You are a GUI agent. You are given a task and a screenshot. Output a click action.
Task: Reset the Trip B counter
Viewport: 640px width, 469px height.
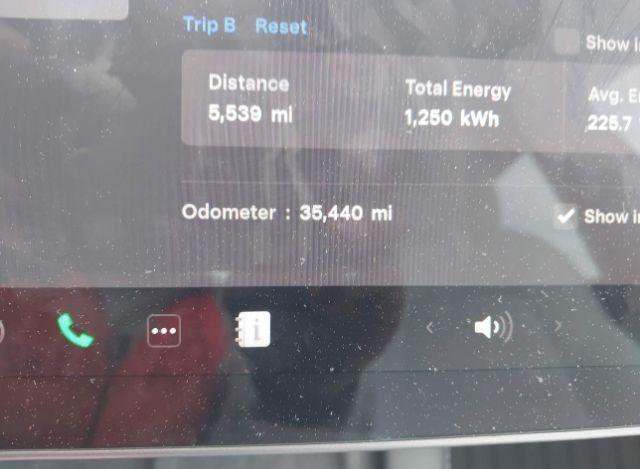click(281, 26)
